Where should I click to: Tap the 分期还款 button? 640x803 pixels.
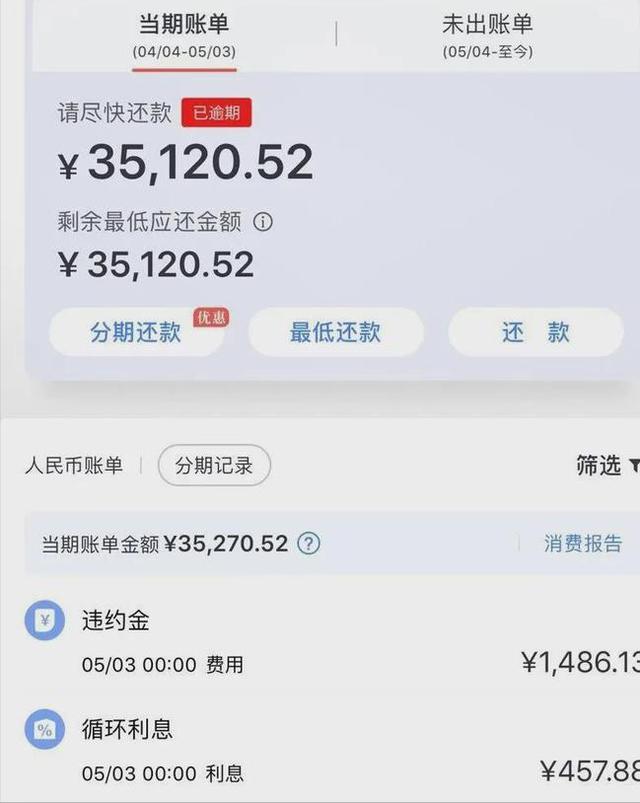click(x=136, y=332)
